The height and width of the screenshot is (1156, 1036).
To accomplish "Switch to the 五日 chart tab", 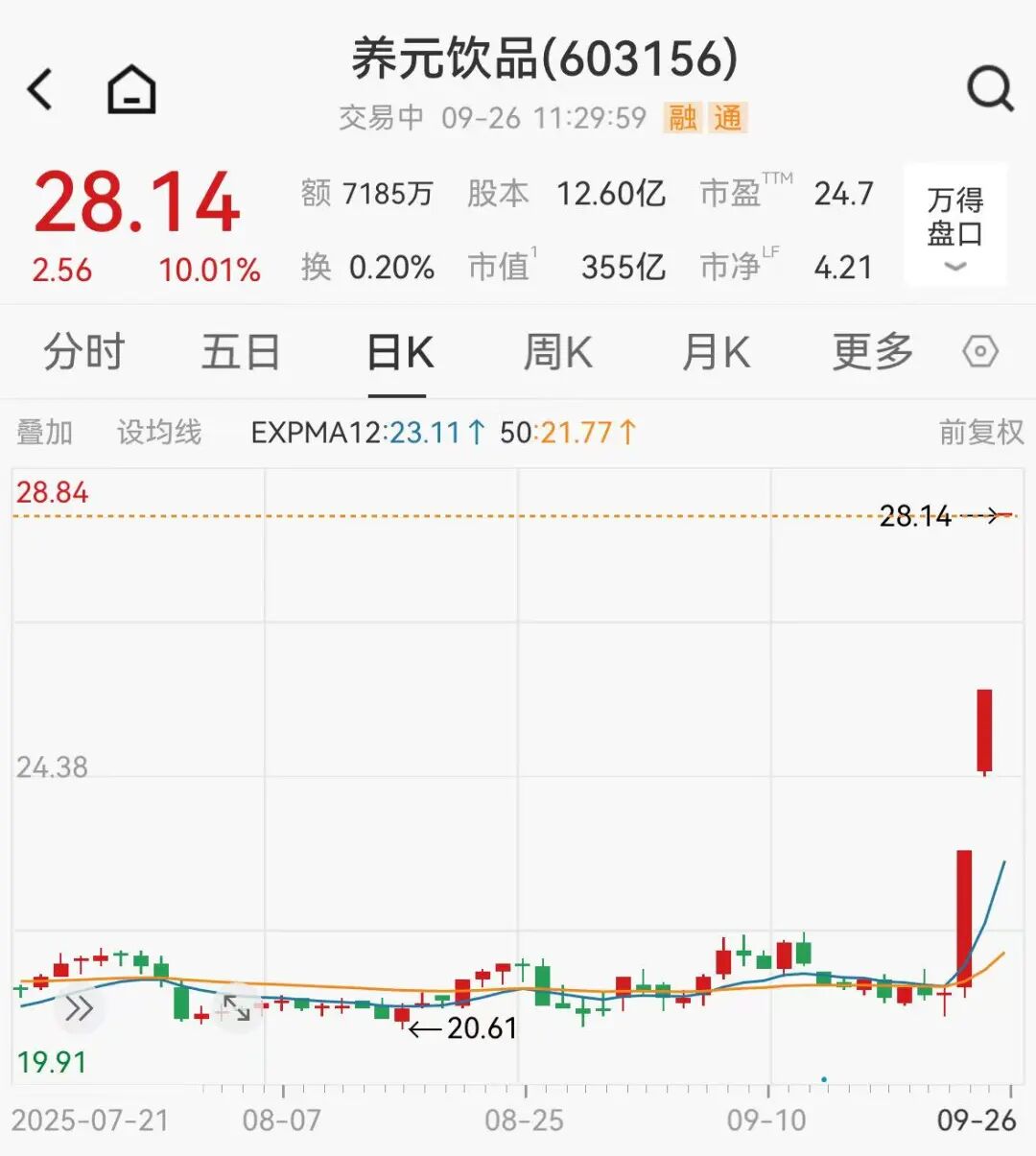I will pyautogui.click(x=241, y=352).
